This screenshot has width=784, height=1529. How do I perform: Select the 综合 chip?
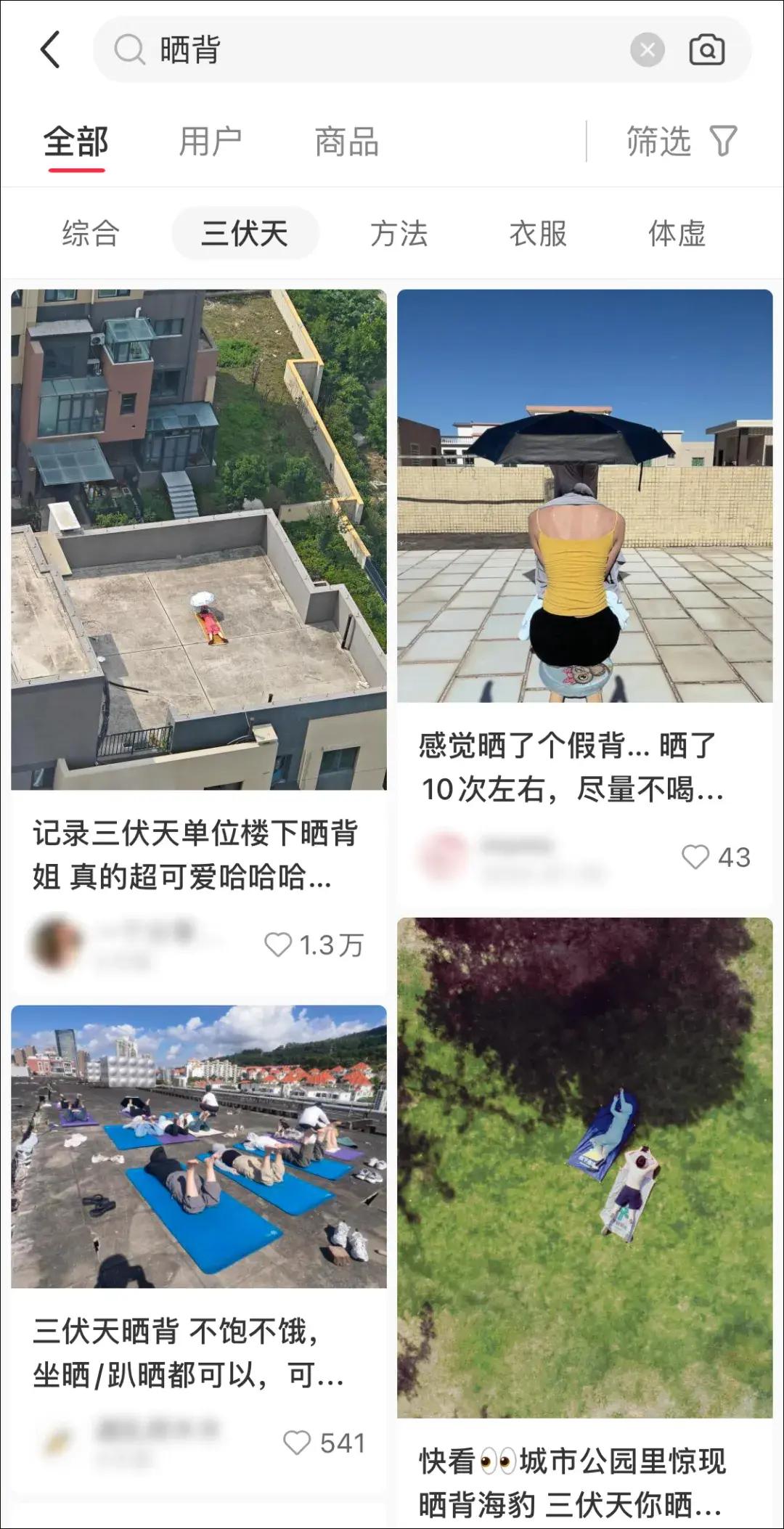click(x=91, y=234)
